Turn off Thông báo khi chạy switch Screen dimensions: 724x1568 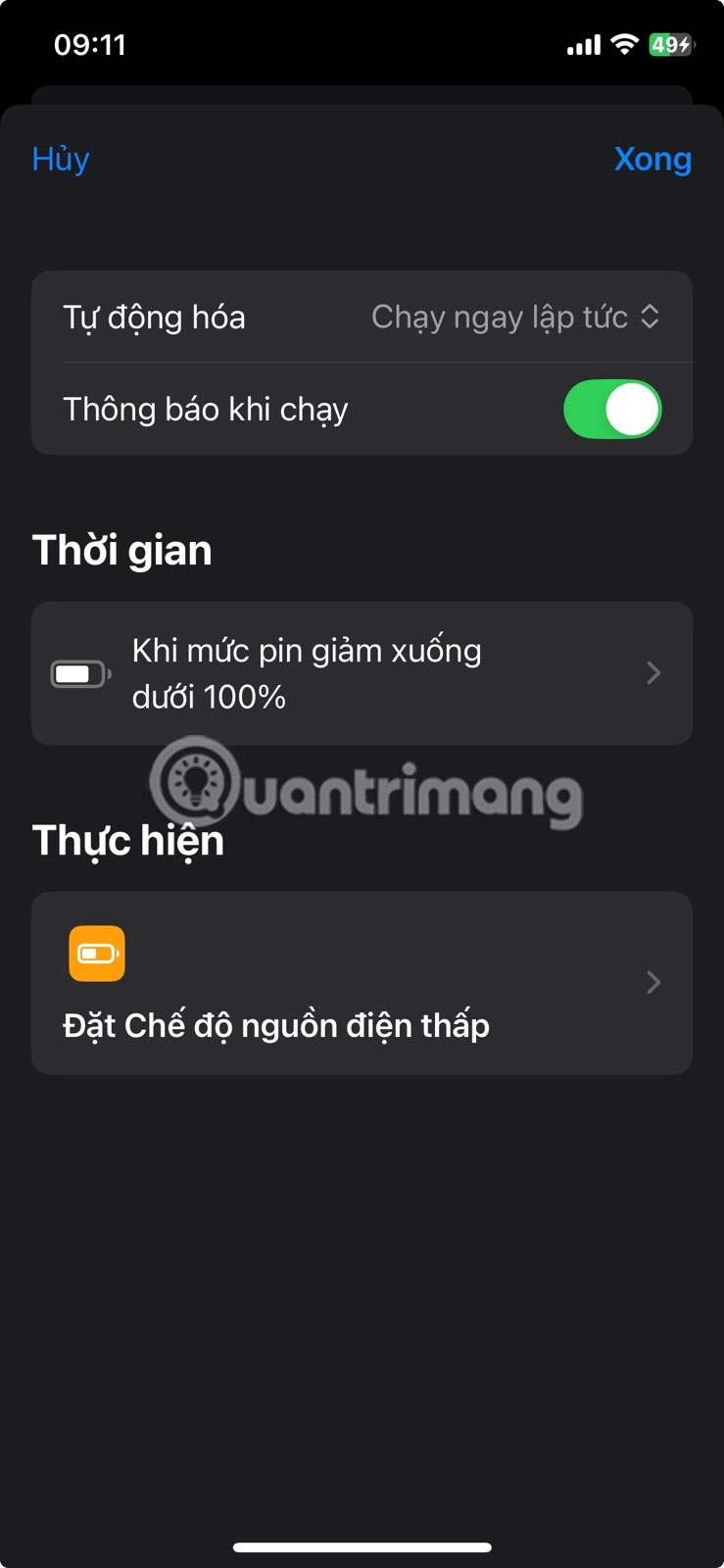(x=612, y=410)
